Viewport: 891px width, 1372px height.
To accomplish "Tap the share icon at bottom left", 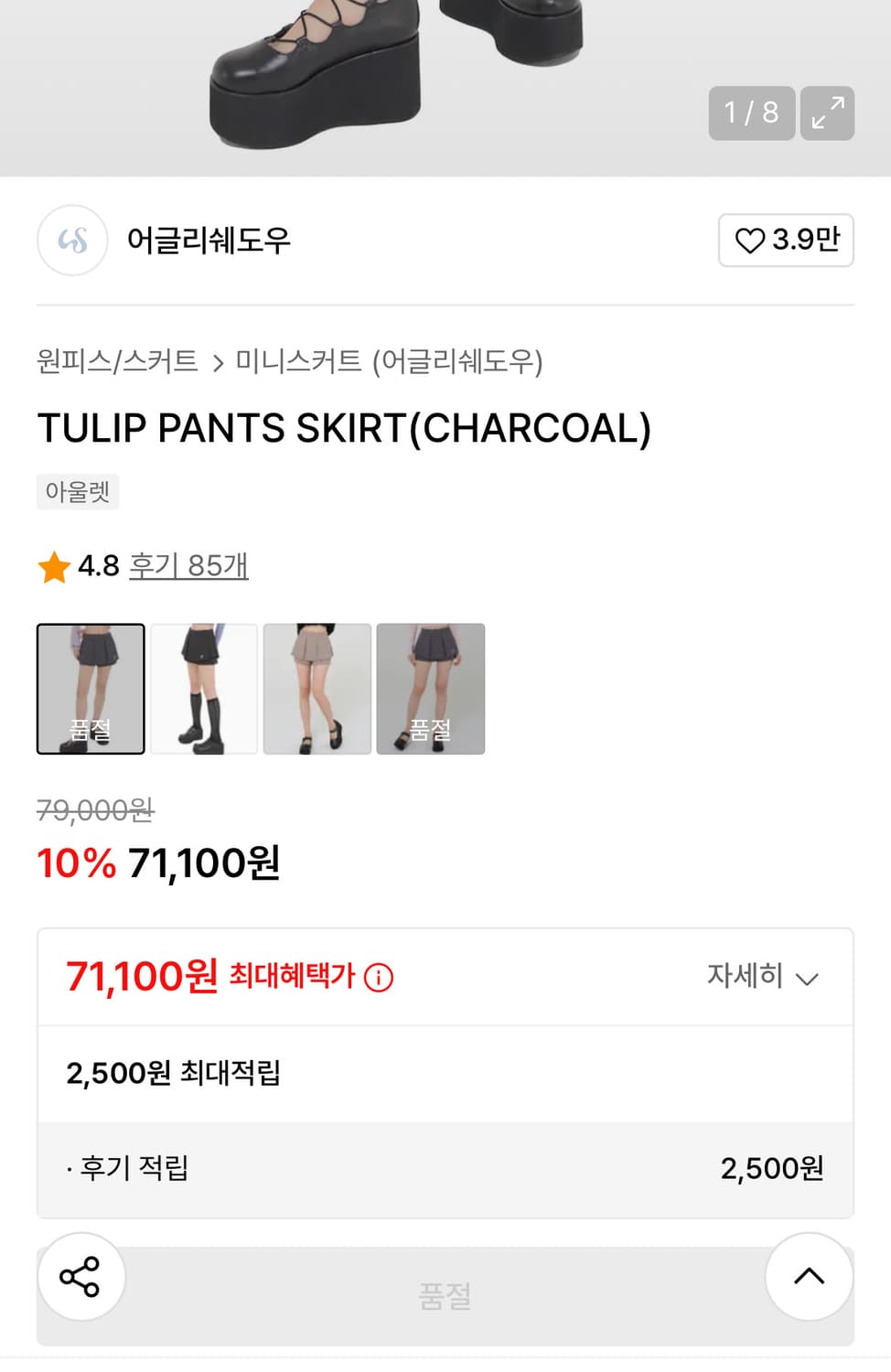I will (81, 1279).
